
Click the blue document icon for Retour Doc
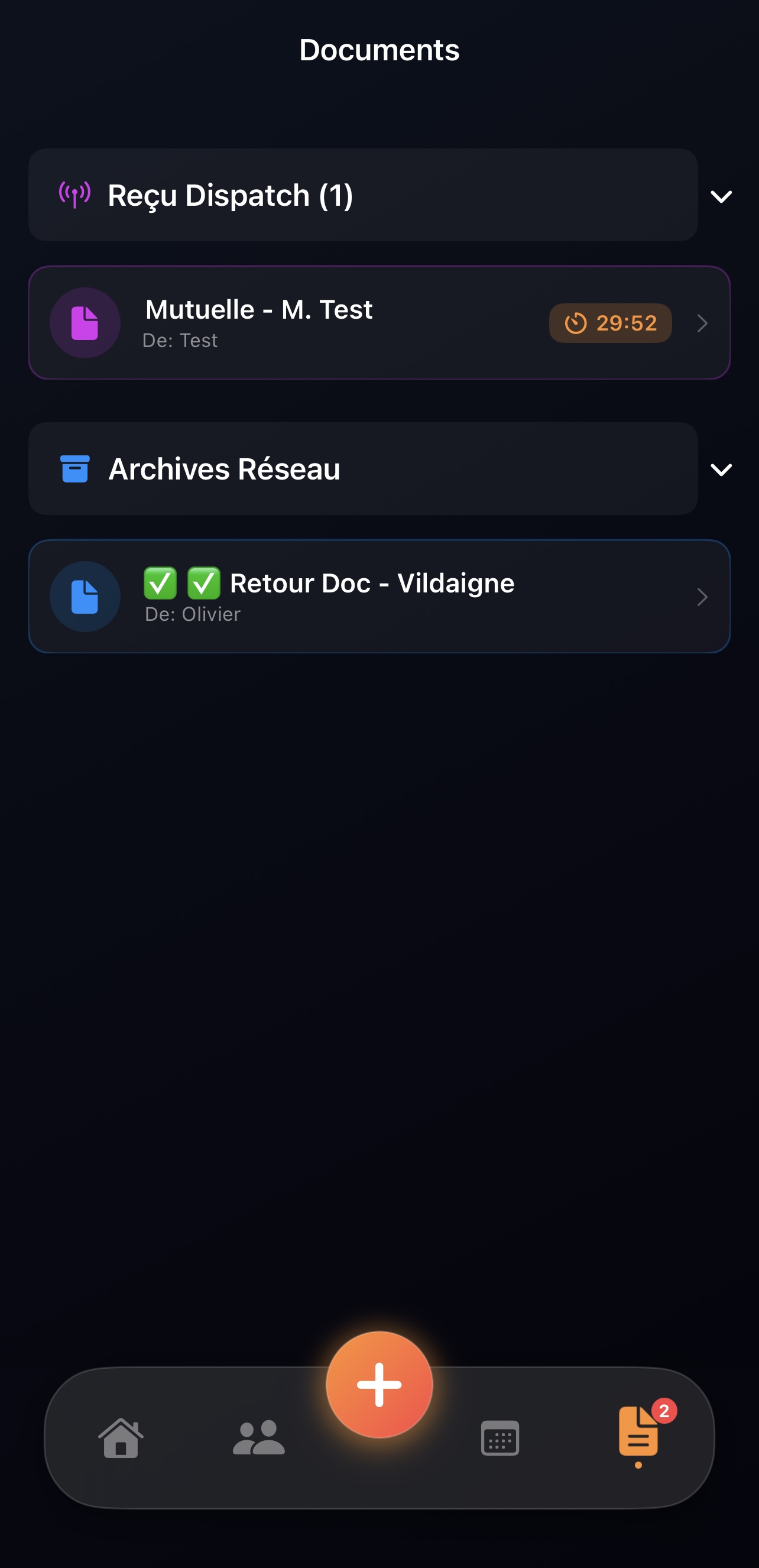85,597
